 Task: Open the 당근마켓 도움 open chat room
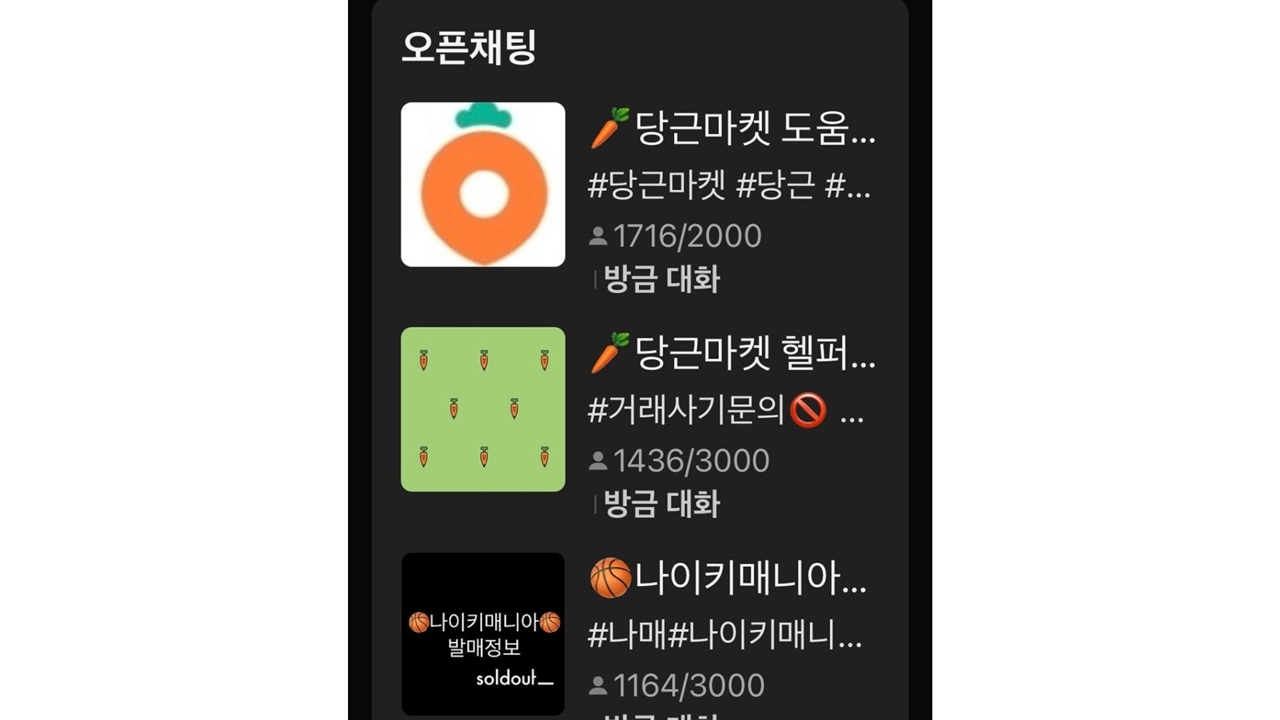click(x=733, y=130)
